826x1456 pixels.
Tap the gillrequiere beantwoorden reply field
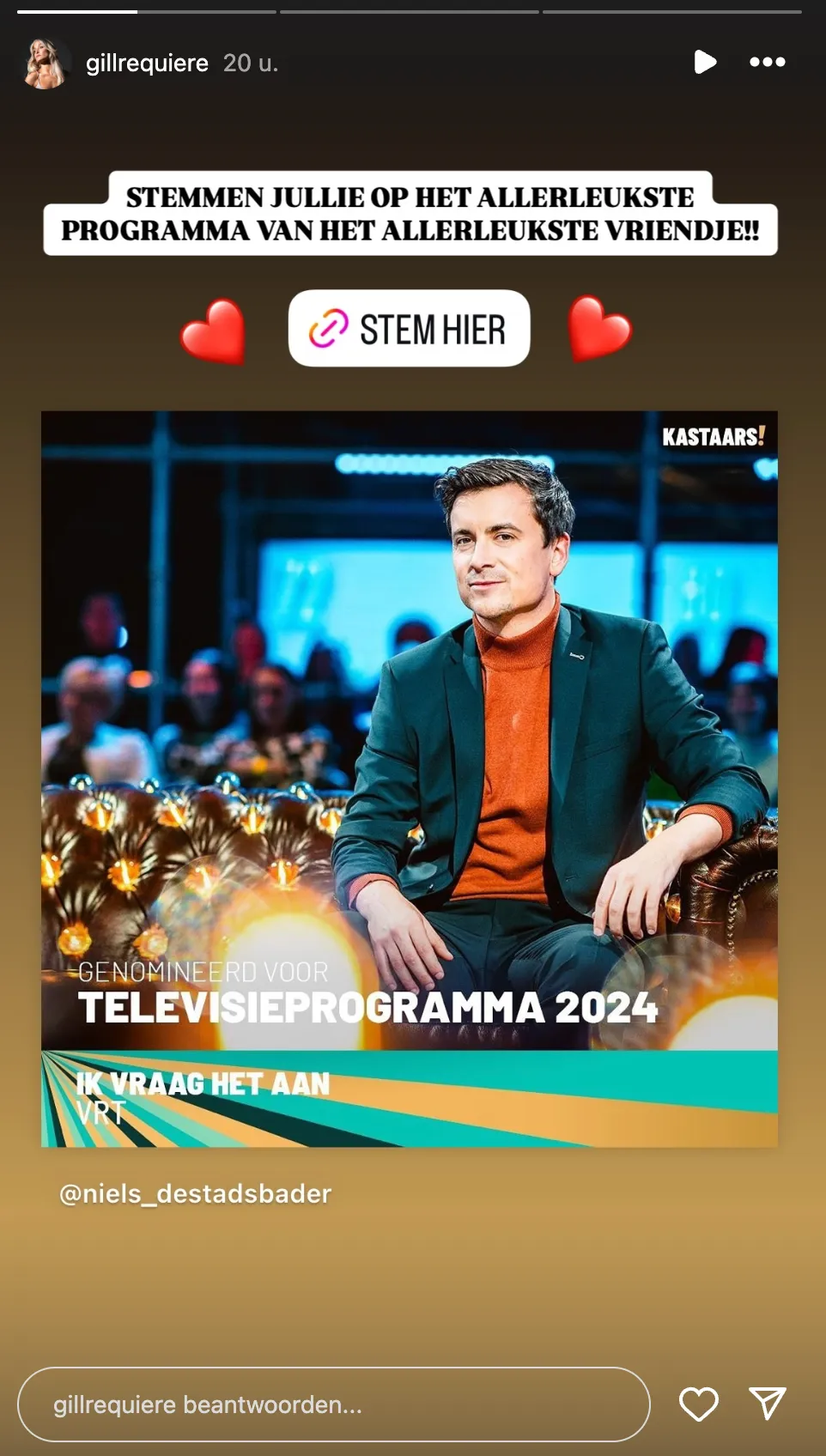(x=333, y=1404)
